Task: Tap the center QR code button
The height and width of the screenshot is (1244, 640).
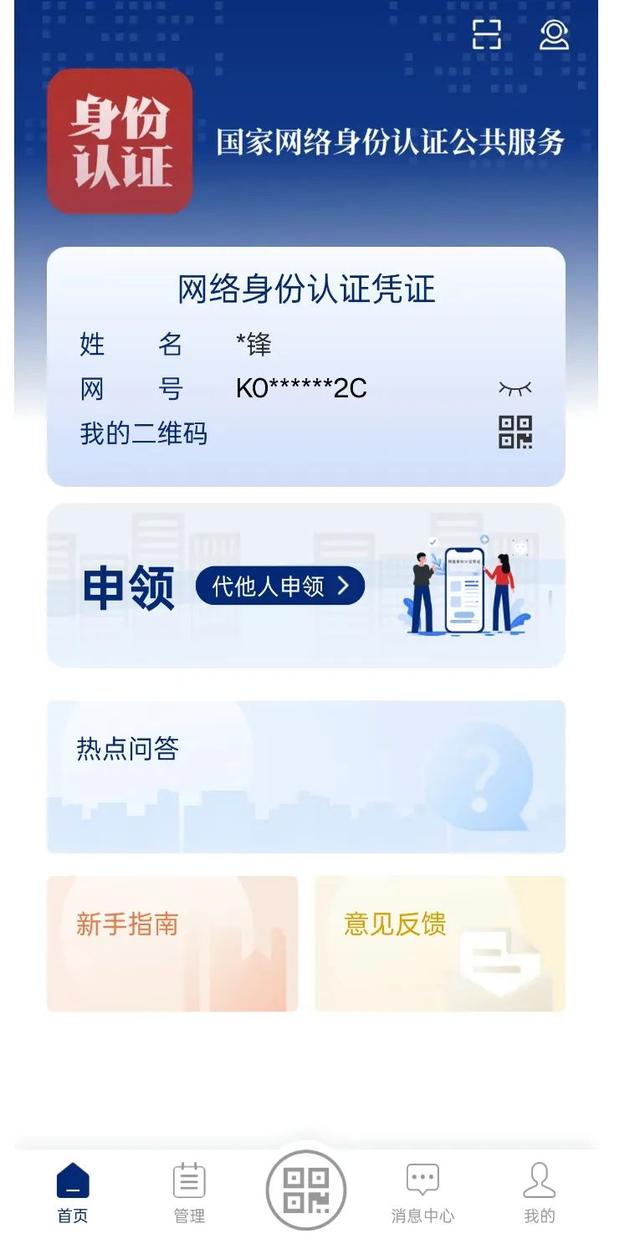Action: click(x=305, y=1190)
